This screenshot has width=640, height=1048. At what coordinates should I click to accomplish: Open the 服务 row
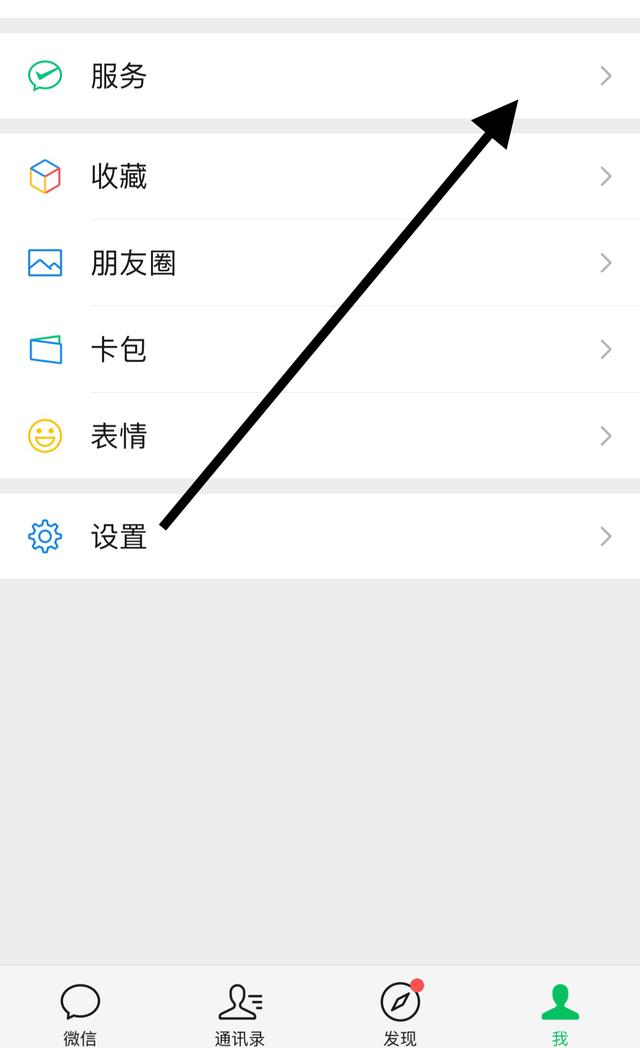pyautogui.click(x=320, y=76)
